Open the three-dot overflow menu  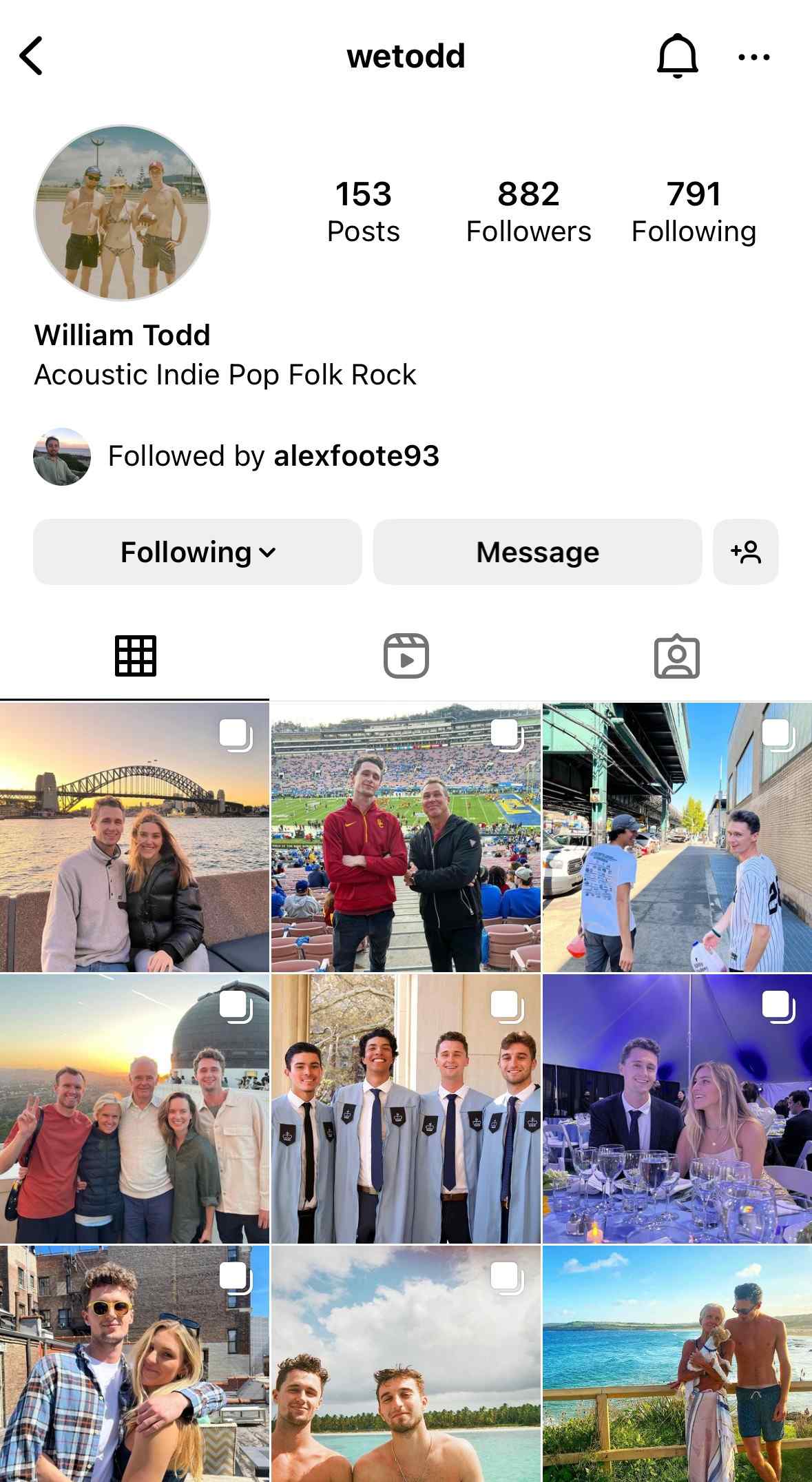click(753, 57)
